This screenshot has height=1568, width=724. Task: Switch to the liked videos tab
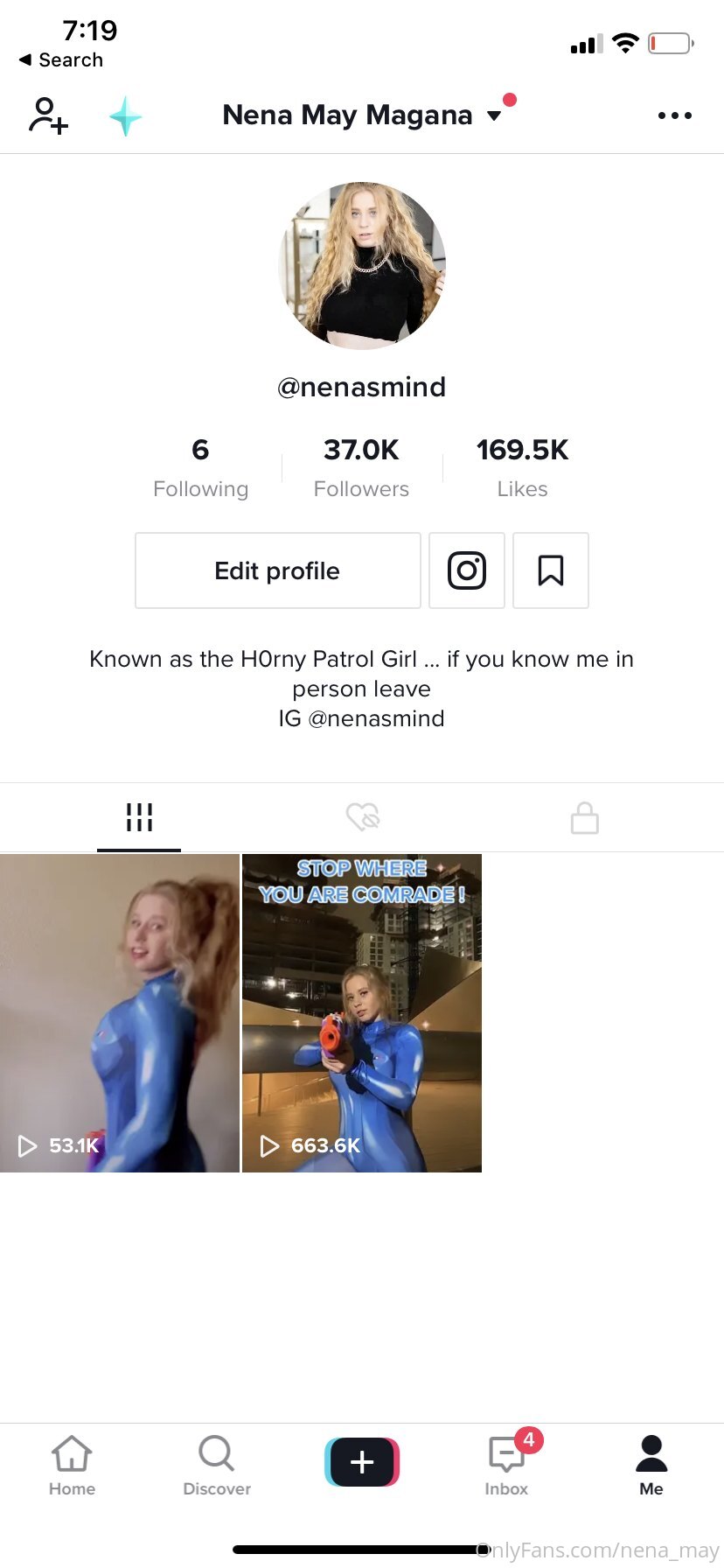point(362,817)
